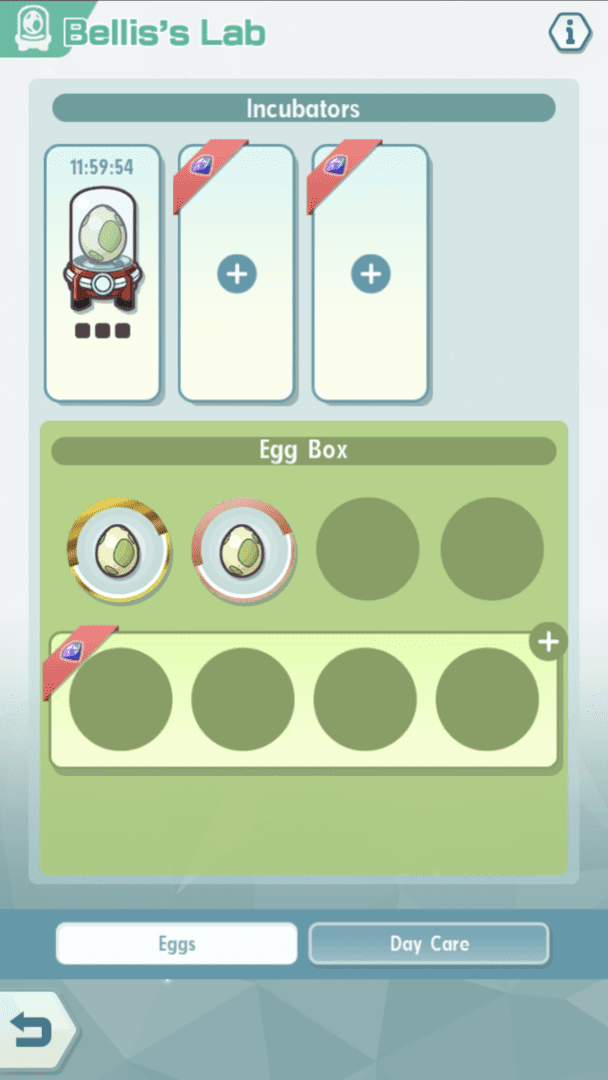Viewport: 608px width, 1080px height.
Task: Select the gold-ringed egg in Egg Box
Action: [118, 548]
